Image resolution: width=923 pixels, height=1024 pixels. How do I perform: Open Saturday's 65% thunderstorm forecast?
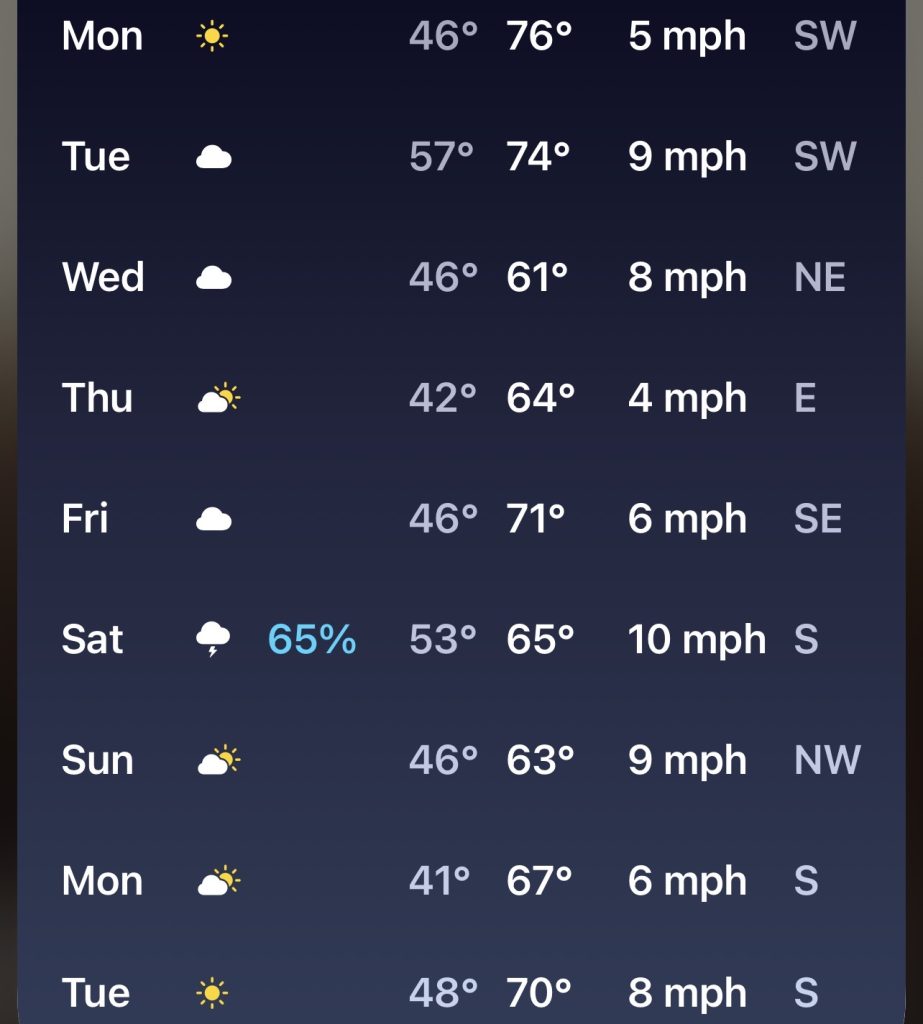pos(460,639)
